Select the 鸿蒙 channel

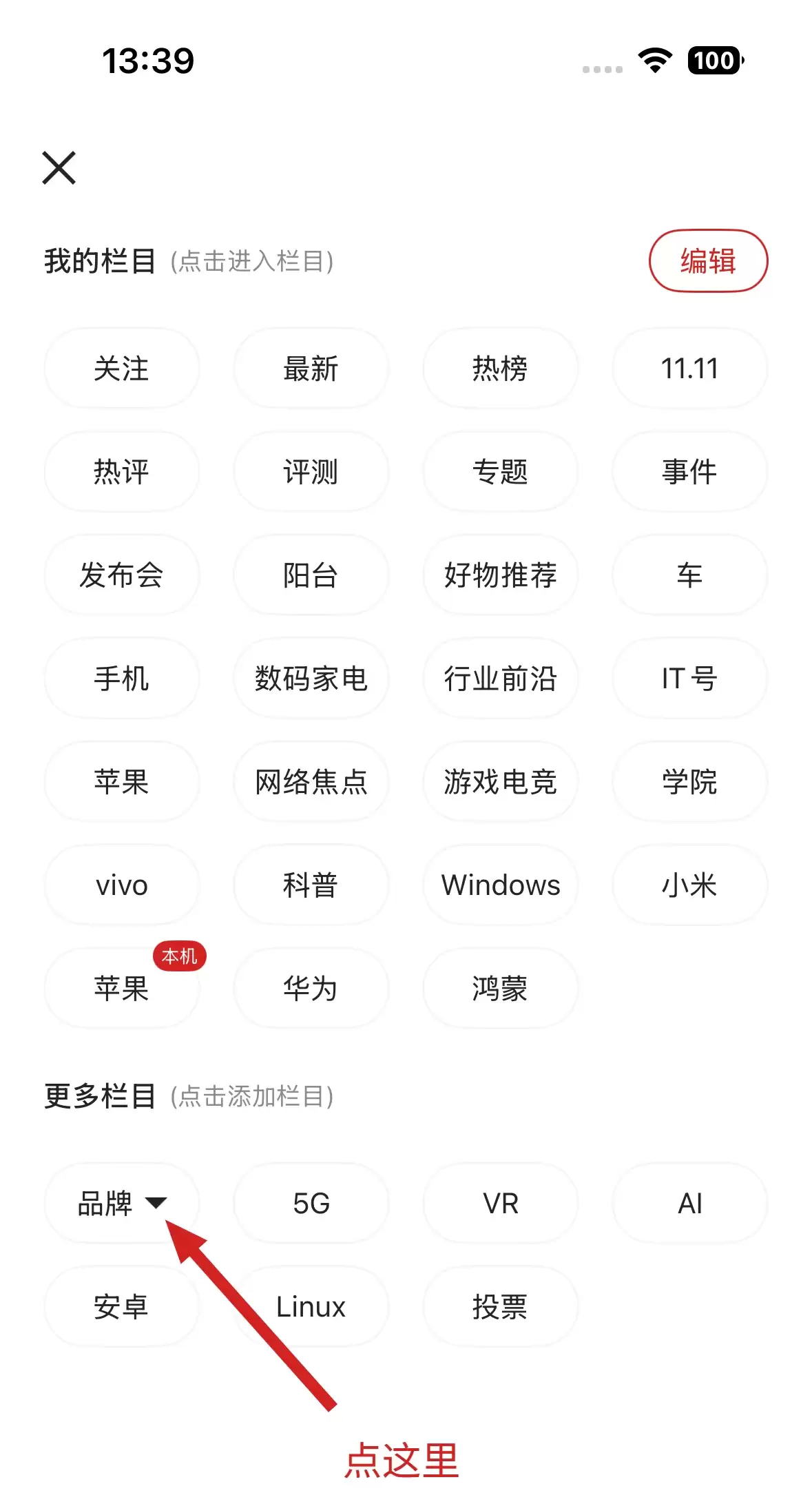[500, 989]
